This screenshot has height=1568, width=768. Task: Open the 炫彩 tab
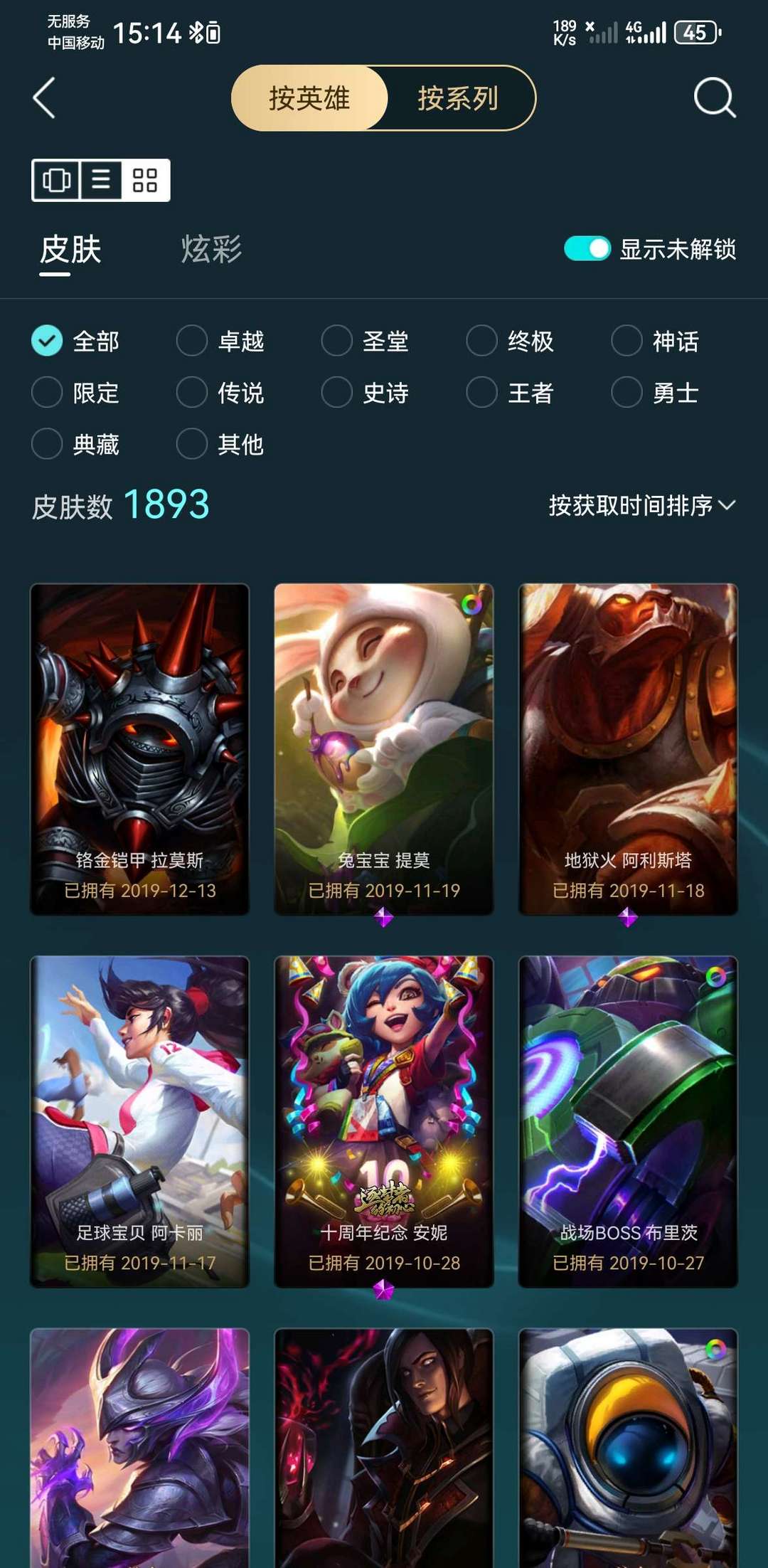[211, 249]
